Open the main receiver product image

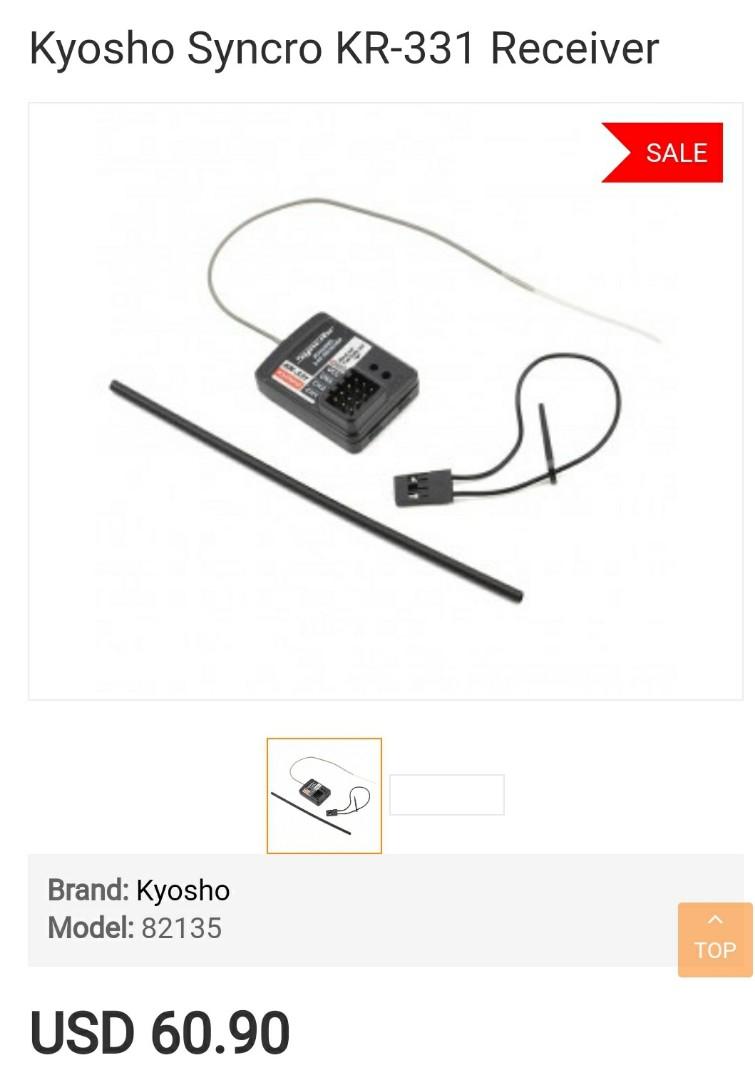pyautogui.click(x=385, y=400)
